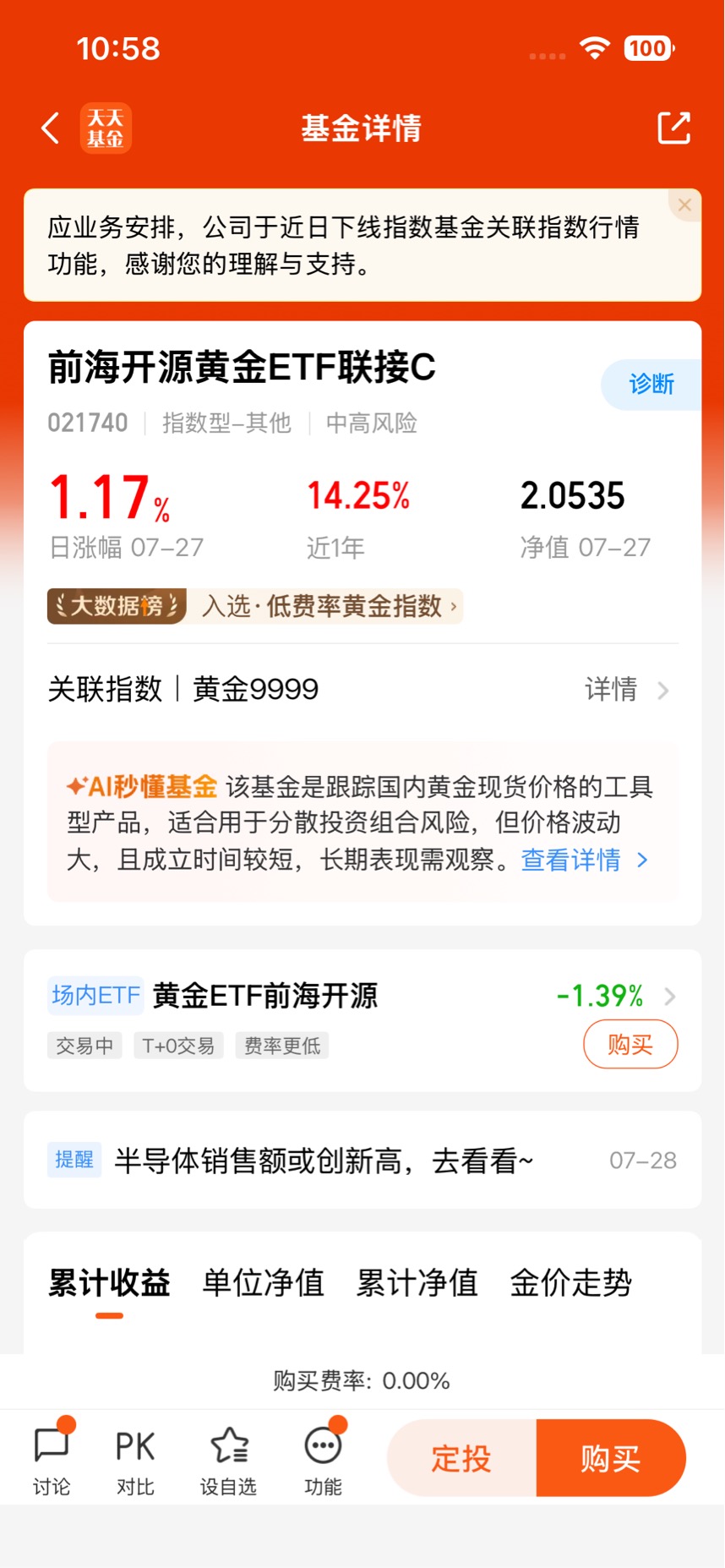Tap the 定投 button
The height and width of the screenshot is (1568, 725).
[x=461, y=1458]
